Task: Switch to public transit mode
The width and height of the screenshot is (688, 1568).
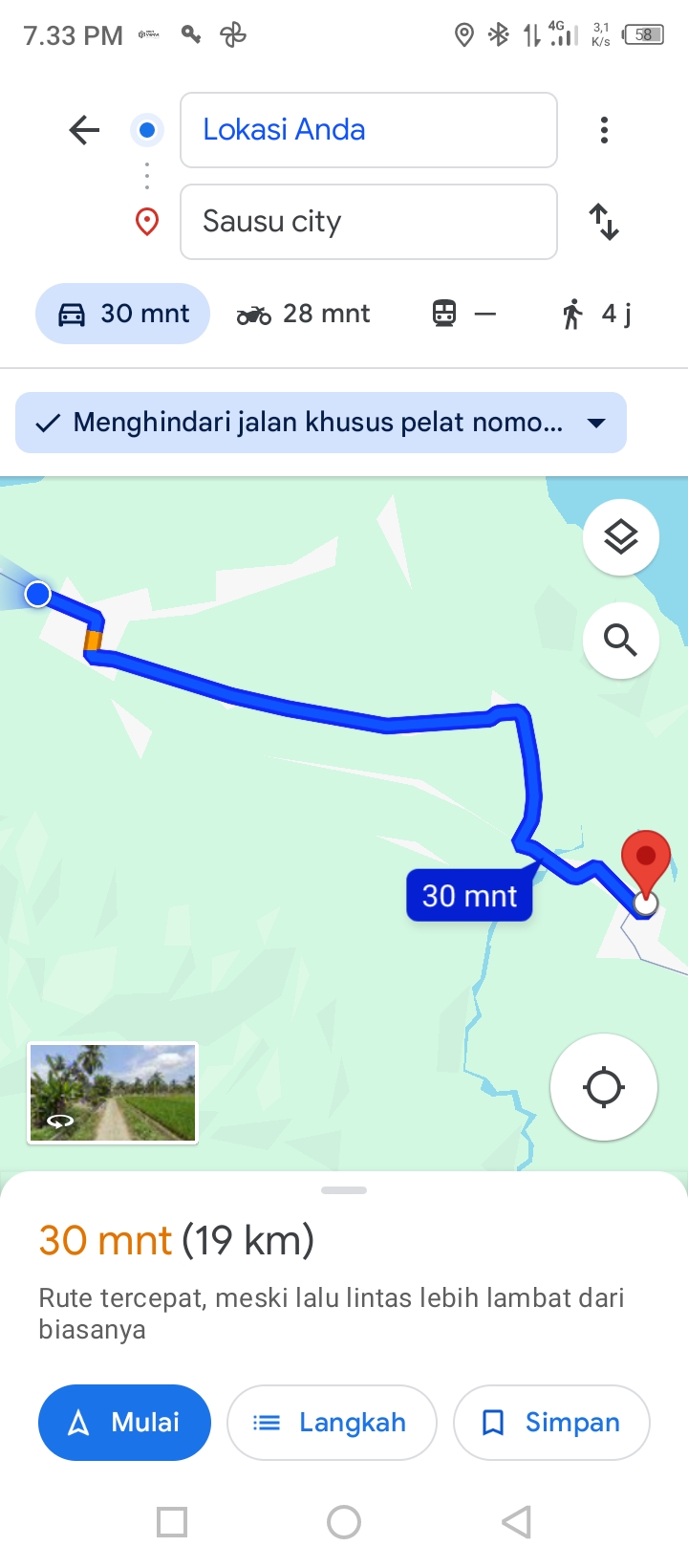Action: pos(464,314)
